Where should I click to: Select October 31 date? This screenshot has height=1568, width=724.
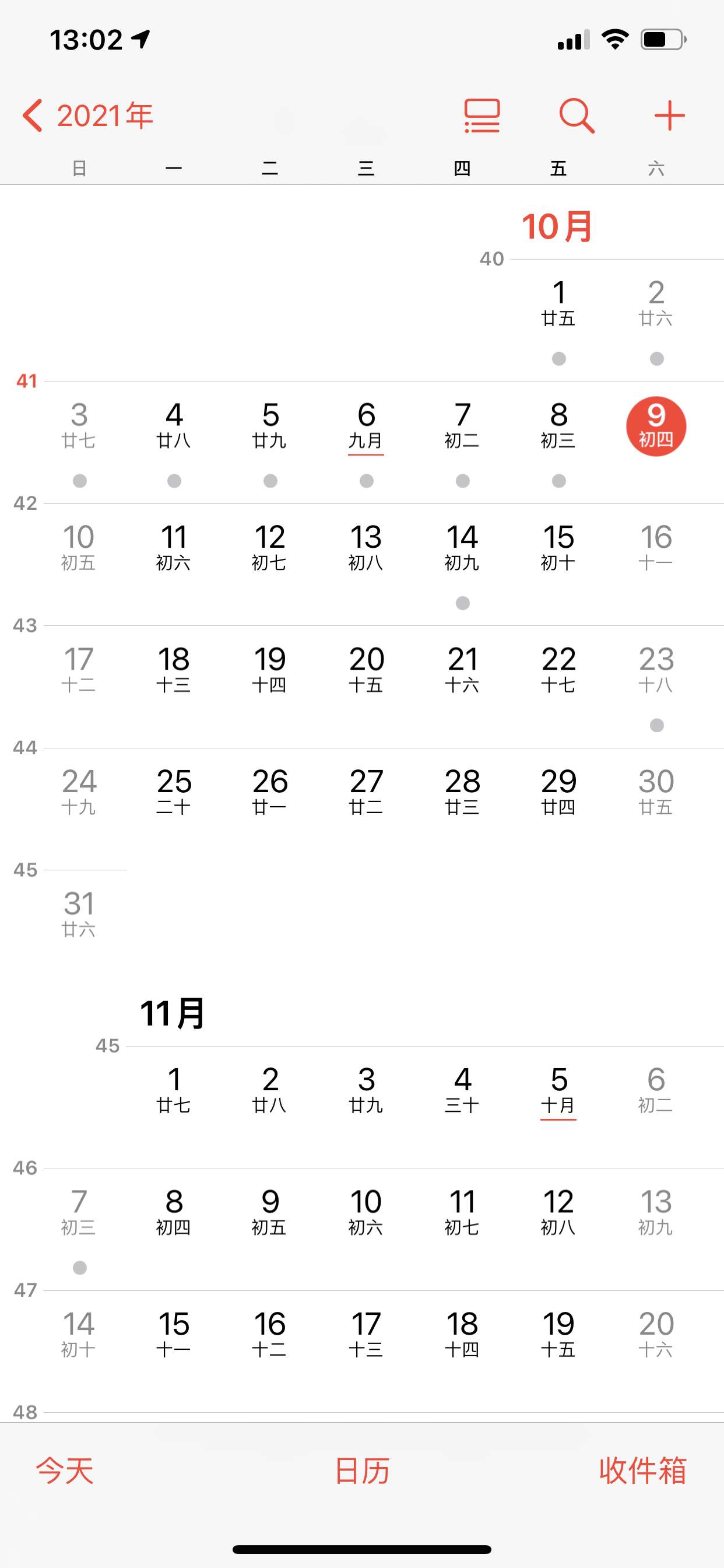click(79, 913)
